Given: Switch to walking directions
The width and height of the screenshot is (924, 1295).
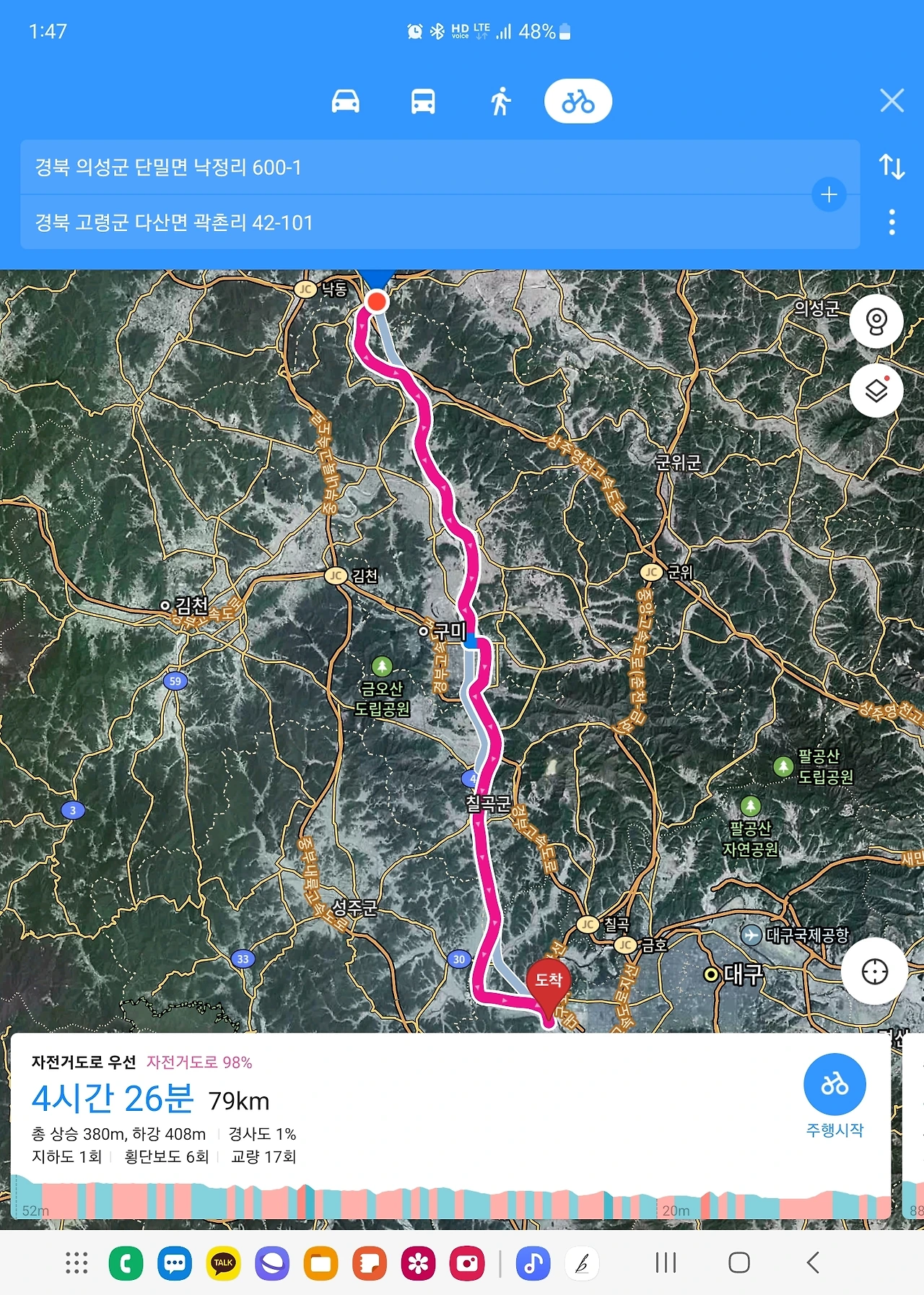Looking at the screenshot, I should pos(500,101).
